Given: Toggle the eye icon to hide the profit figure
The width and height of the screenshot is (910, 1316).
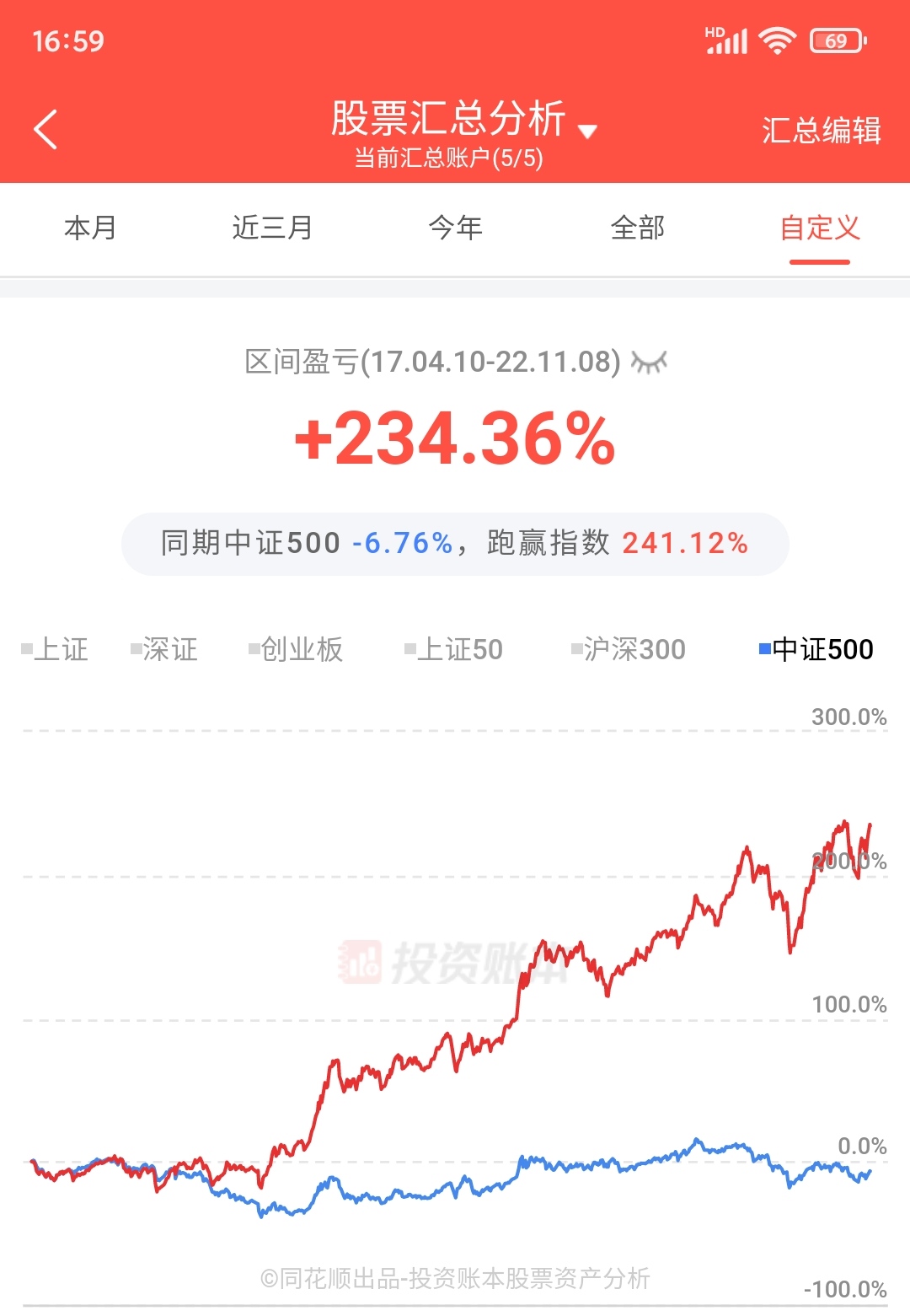Looking at the screenshot, I should point(650,363).
